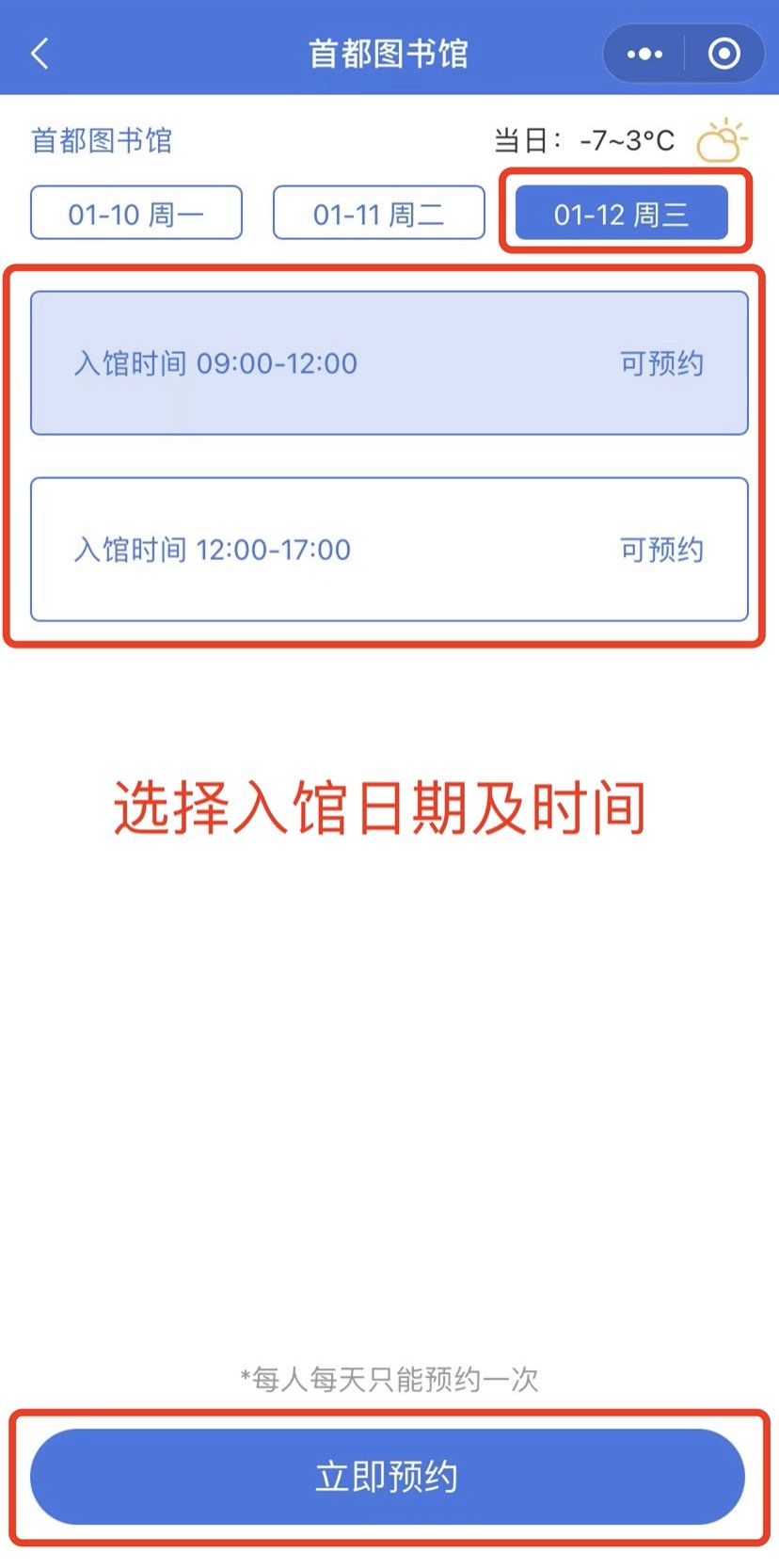Open the mini program overflow menu
Image resolution: width=779 pixels, height=1568 pixels.
[644, 54]
